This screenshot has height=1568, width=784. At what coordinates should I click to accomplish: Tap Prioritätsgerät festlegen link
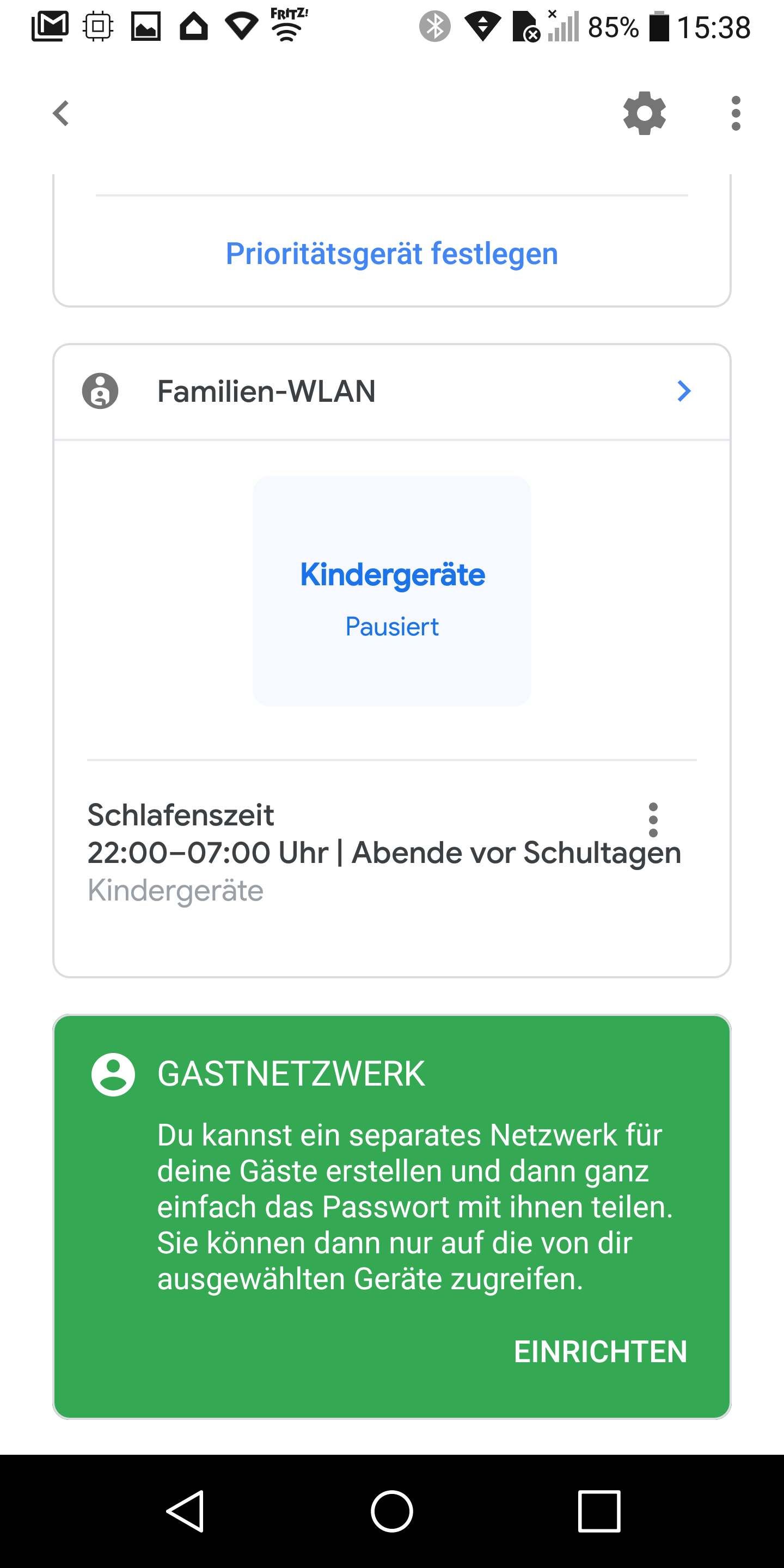click(391, 254)
